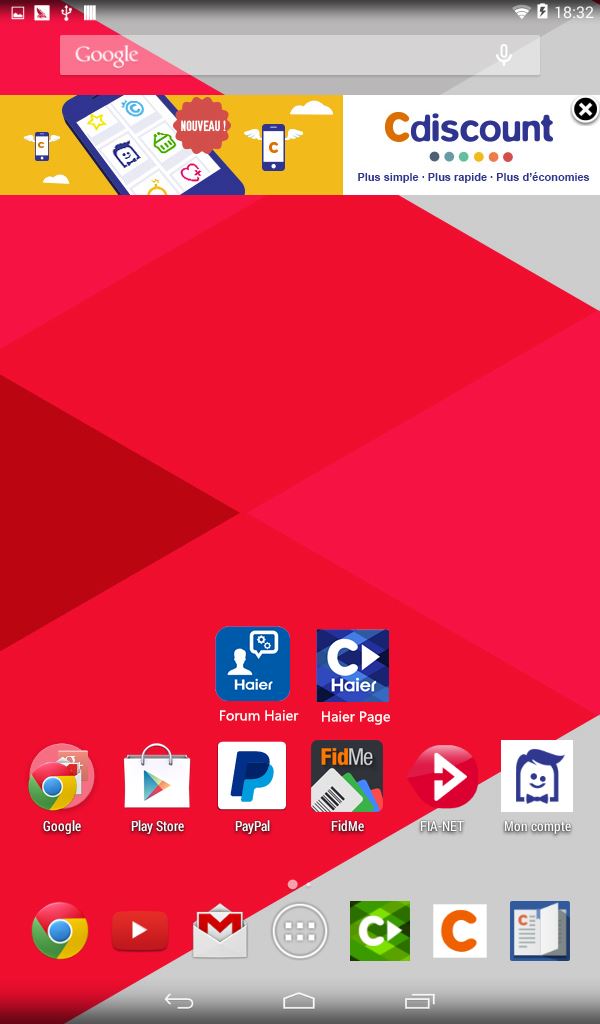This screenshot has height=1024, width=600.
Task: Open Gmail from the dock
Action: pyautogui.click(x=220, y=931)
